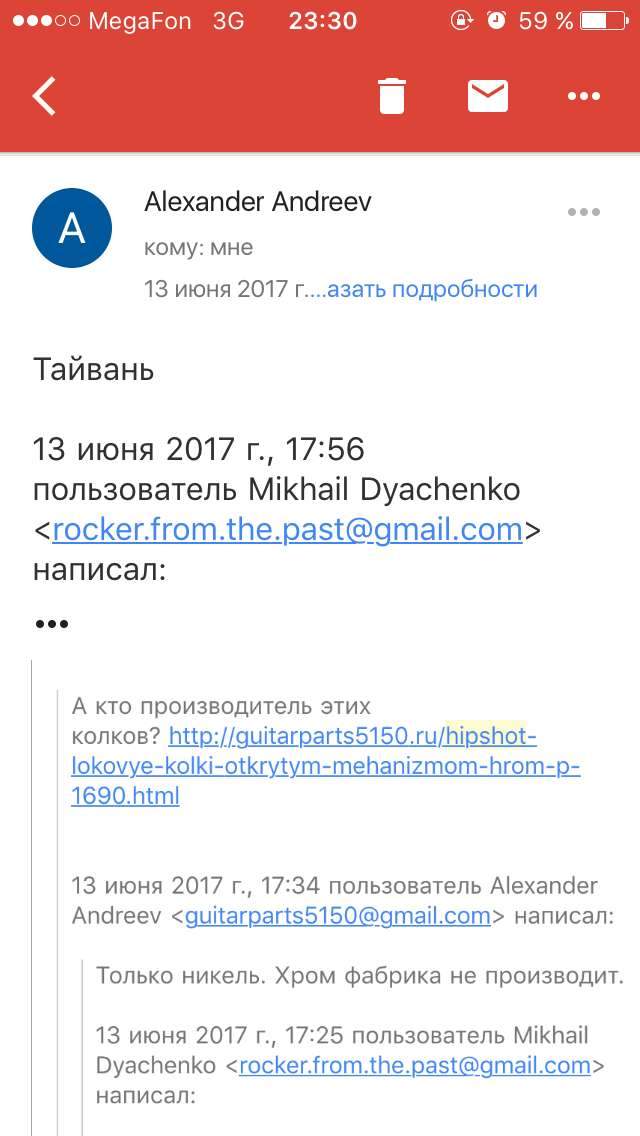Viewport: 640px width, 1136px height.
Task: Tap Alexander Andreev's avatar
Action: click(x=72, y=228)
